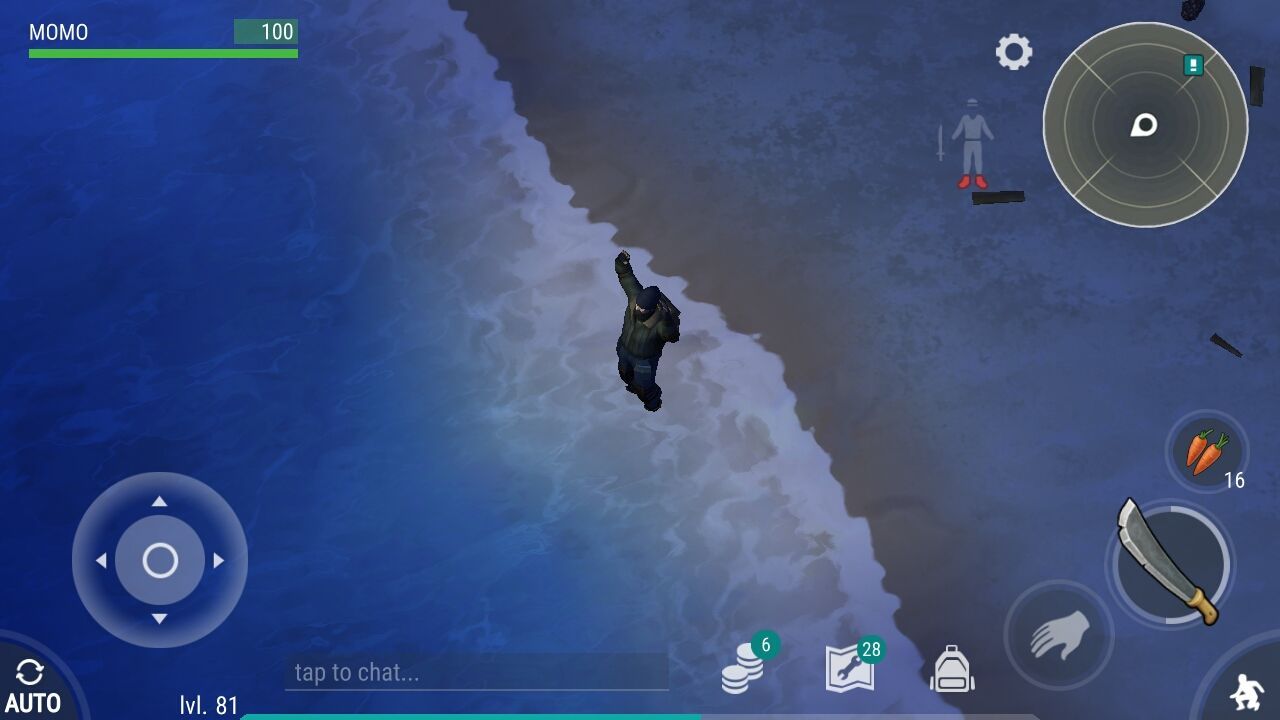
Task: Attack with the machete weapon
Action: click(1169, 562)
